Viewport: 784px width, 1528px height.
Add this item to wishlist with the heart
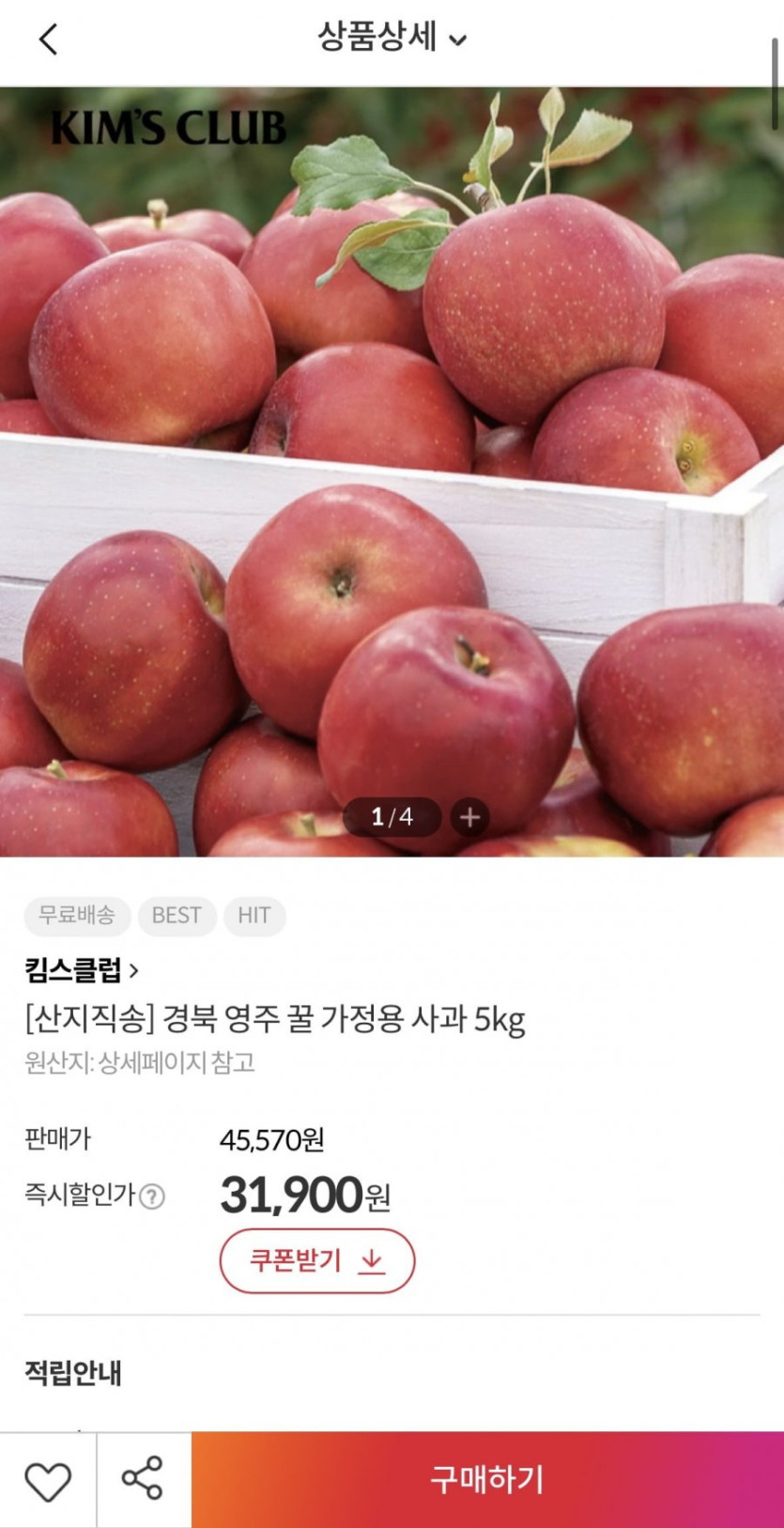click(48, 1481)
